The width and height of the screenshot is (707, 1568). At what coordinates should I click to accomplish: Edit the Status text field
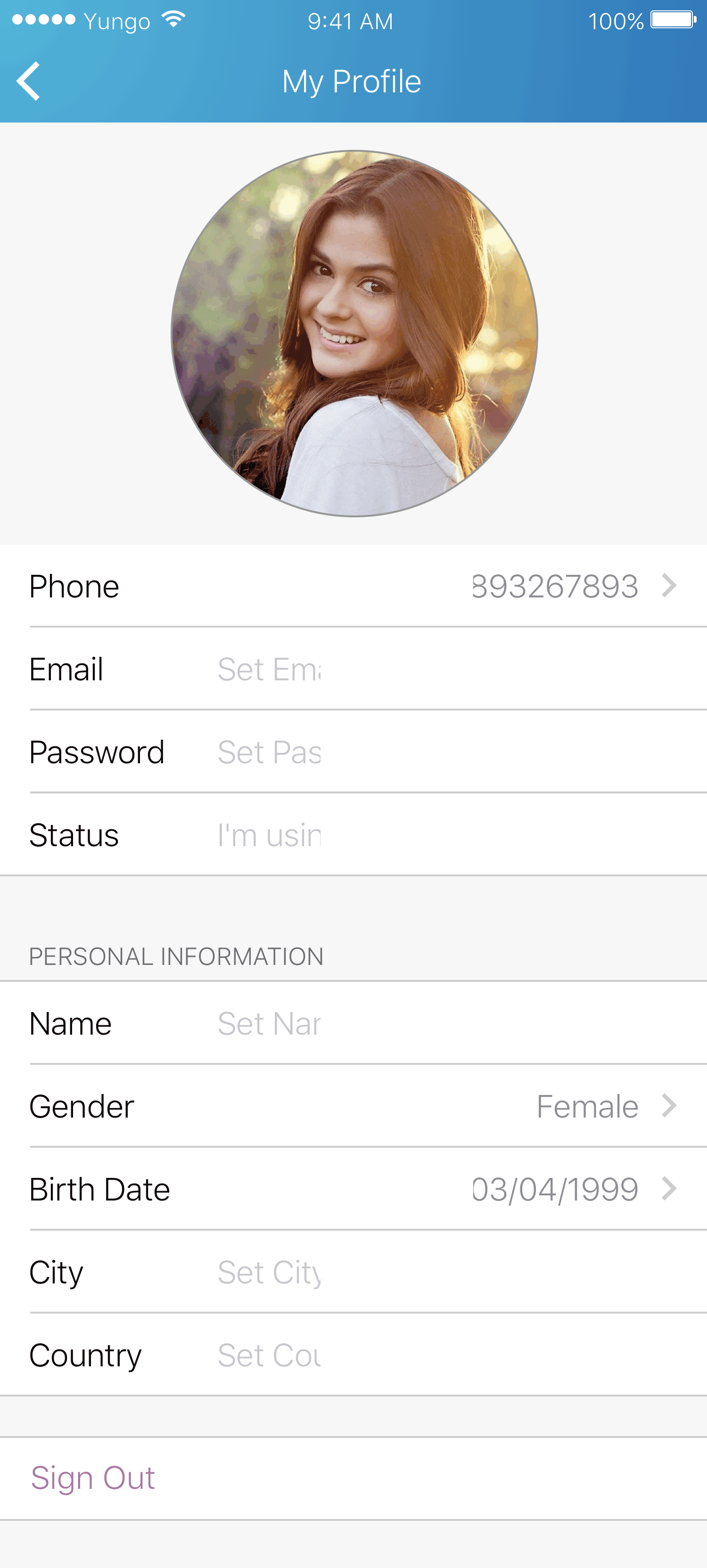coord(269,835)
